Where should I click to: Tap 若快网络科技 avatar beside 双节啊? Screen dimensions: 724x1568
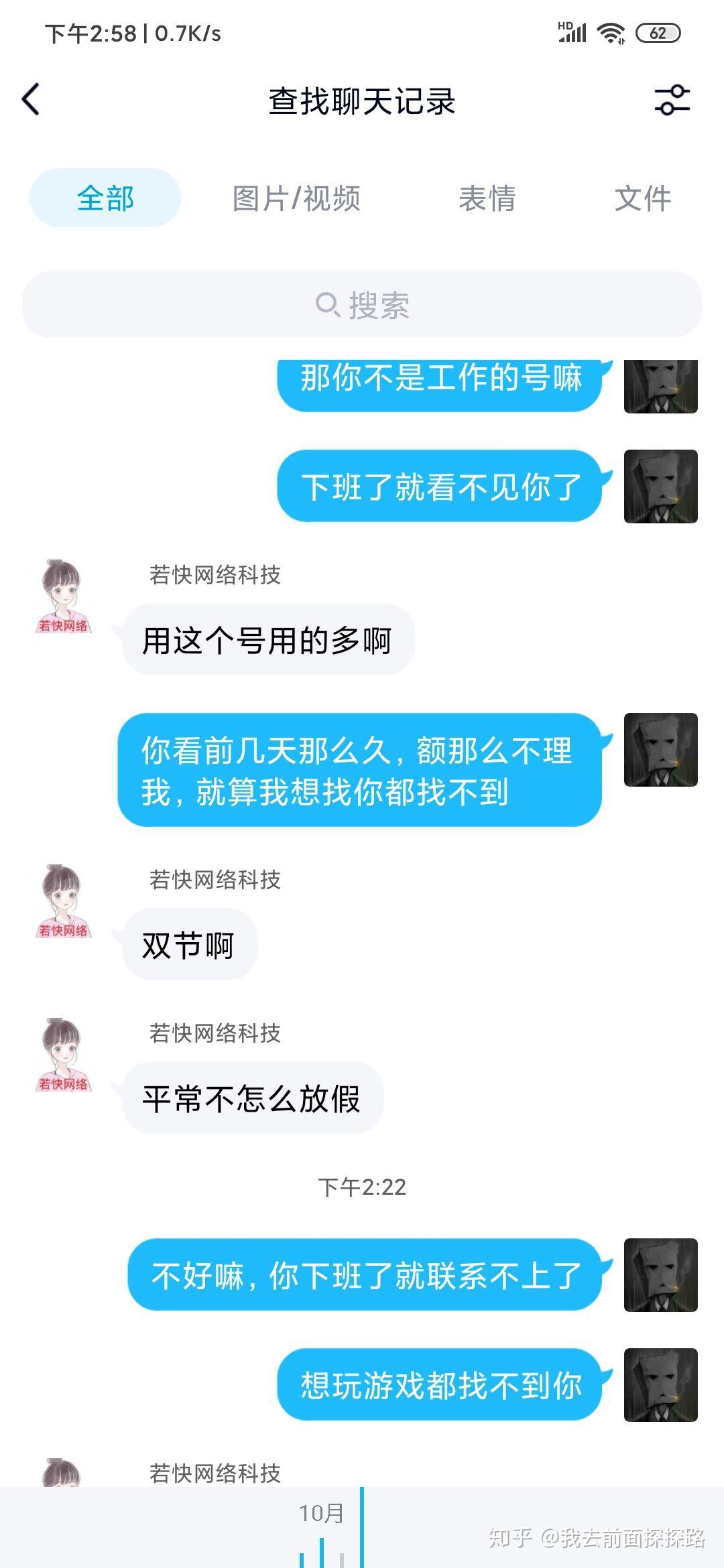[62, 901]
